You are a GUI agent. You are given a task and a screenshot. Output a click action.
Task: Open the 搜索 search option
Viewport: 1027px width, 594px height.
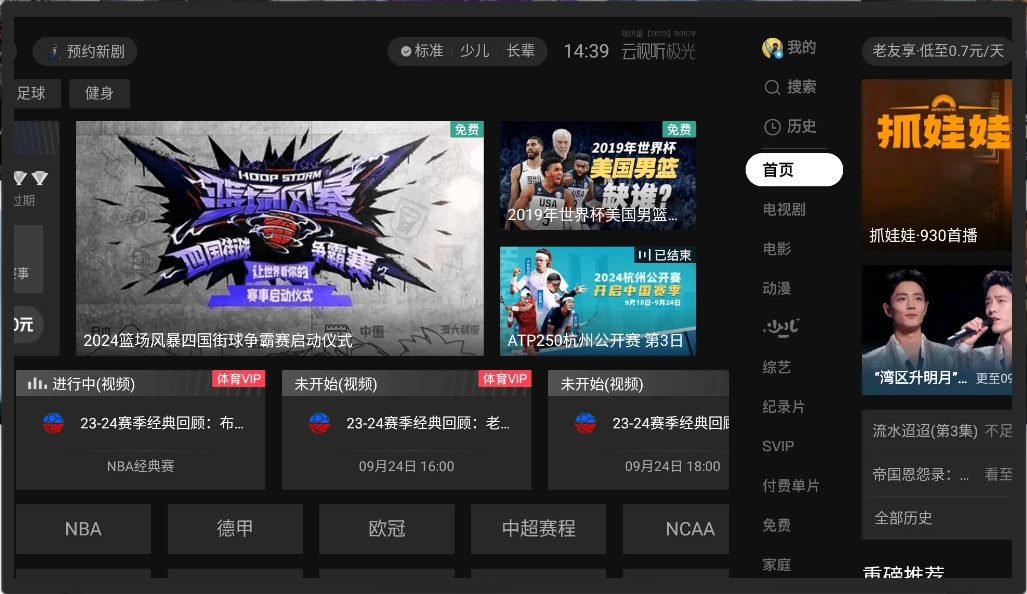790,87
